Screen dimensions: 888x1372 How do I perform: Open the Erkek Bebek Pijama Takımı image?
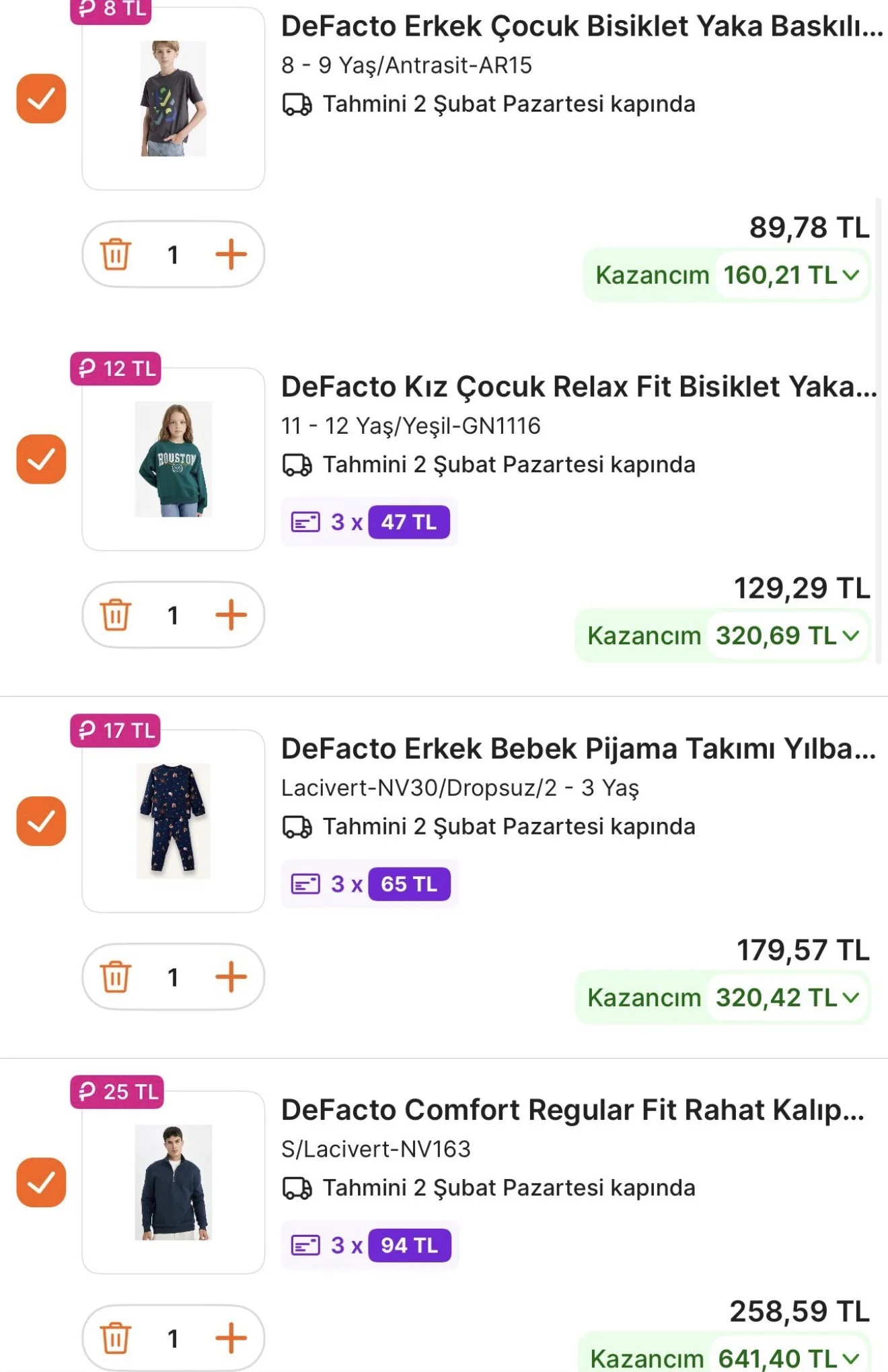[174, 821]
